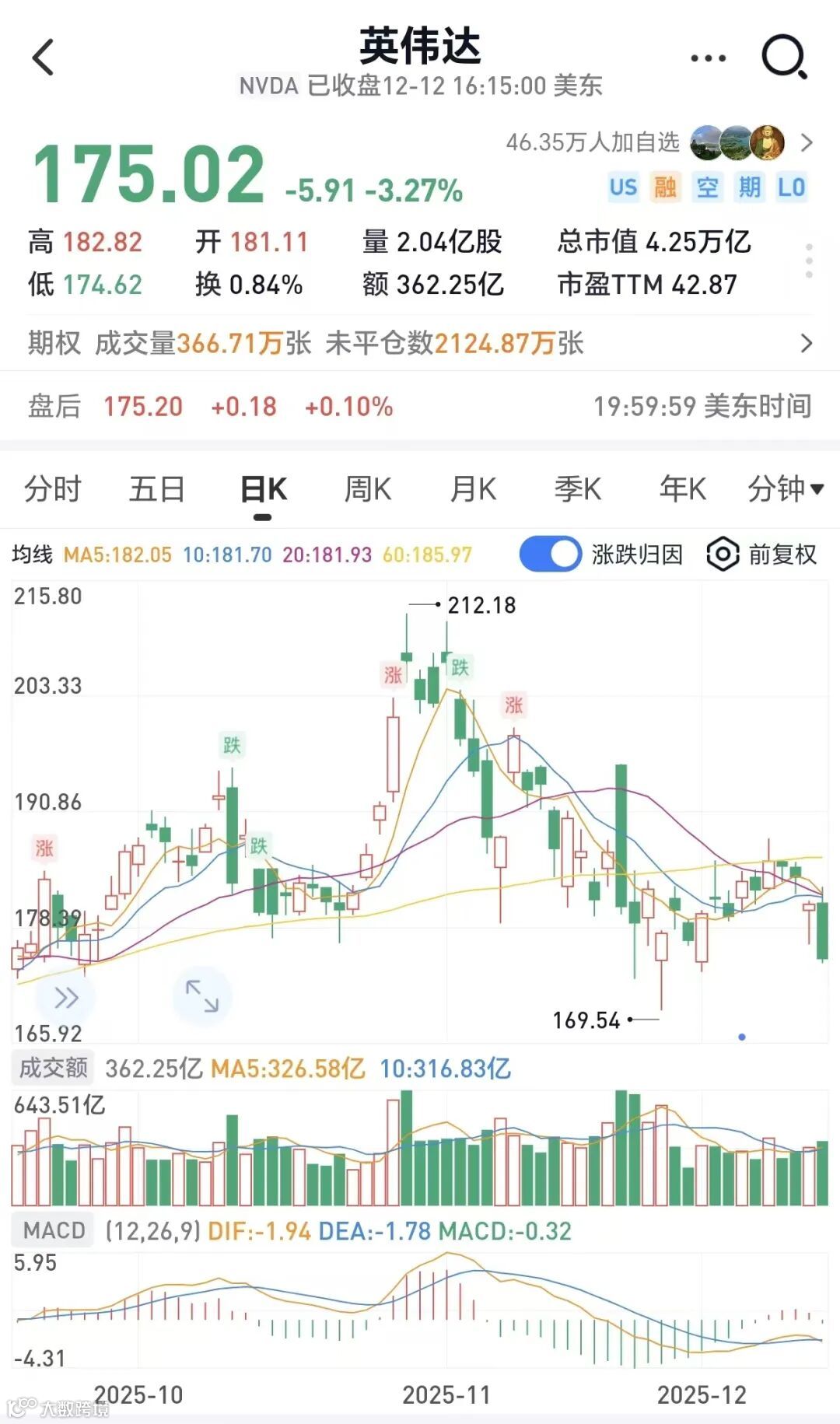This screenshot has height=1424, width=840.
Task: Switch to the 周K chart tab
Action: tap(368, 489)
